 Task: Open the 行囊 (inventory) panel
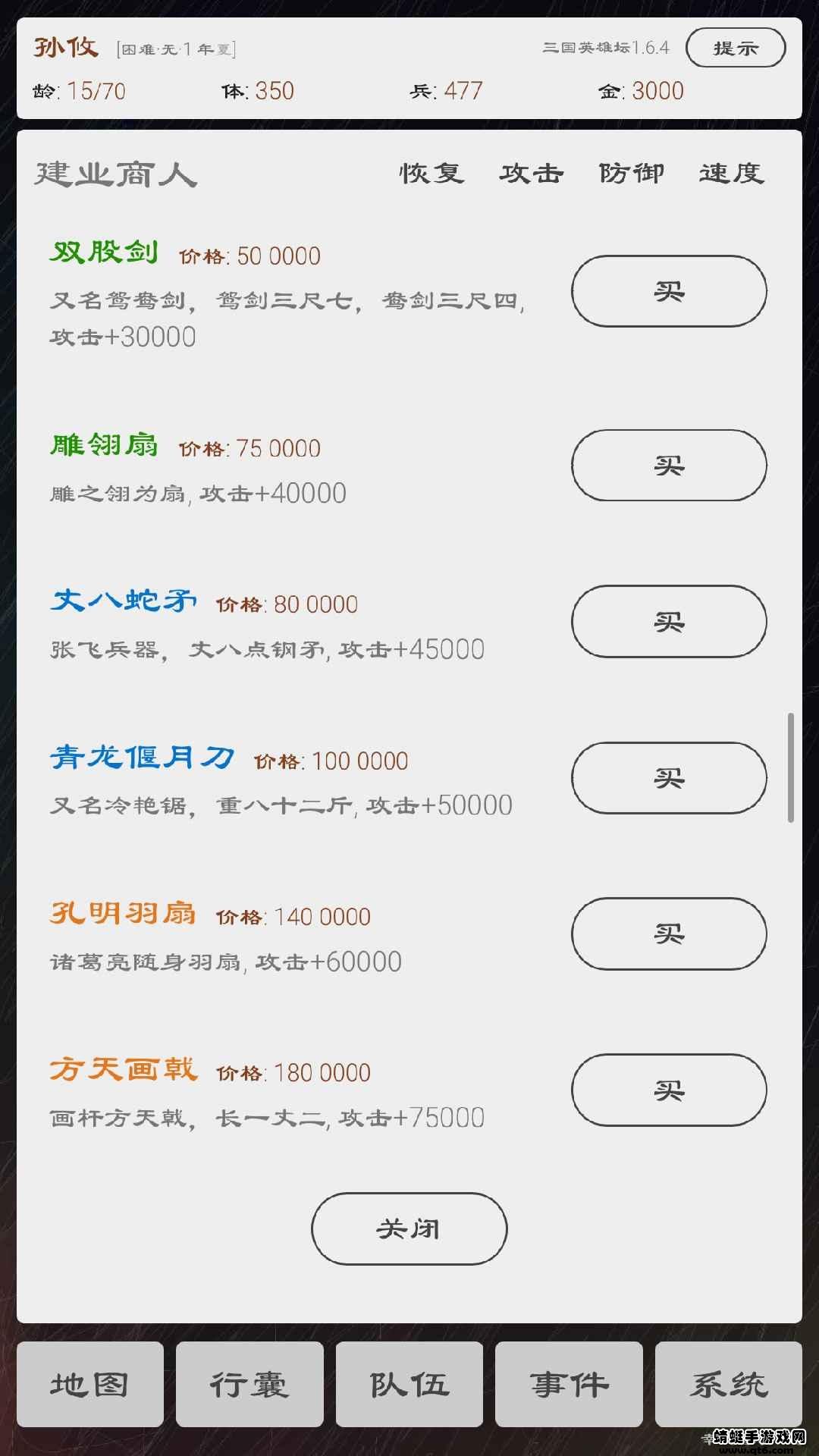pos(249,1384)
